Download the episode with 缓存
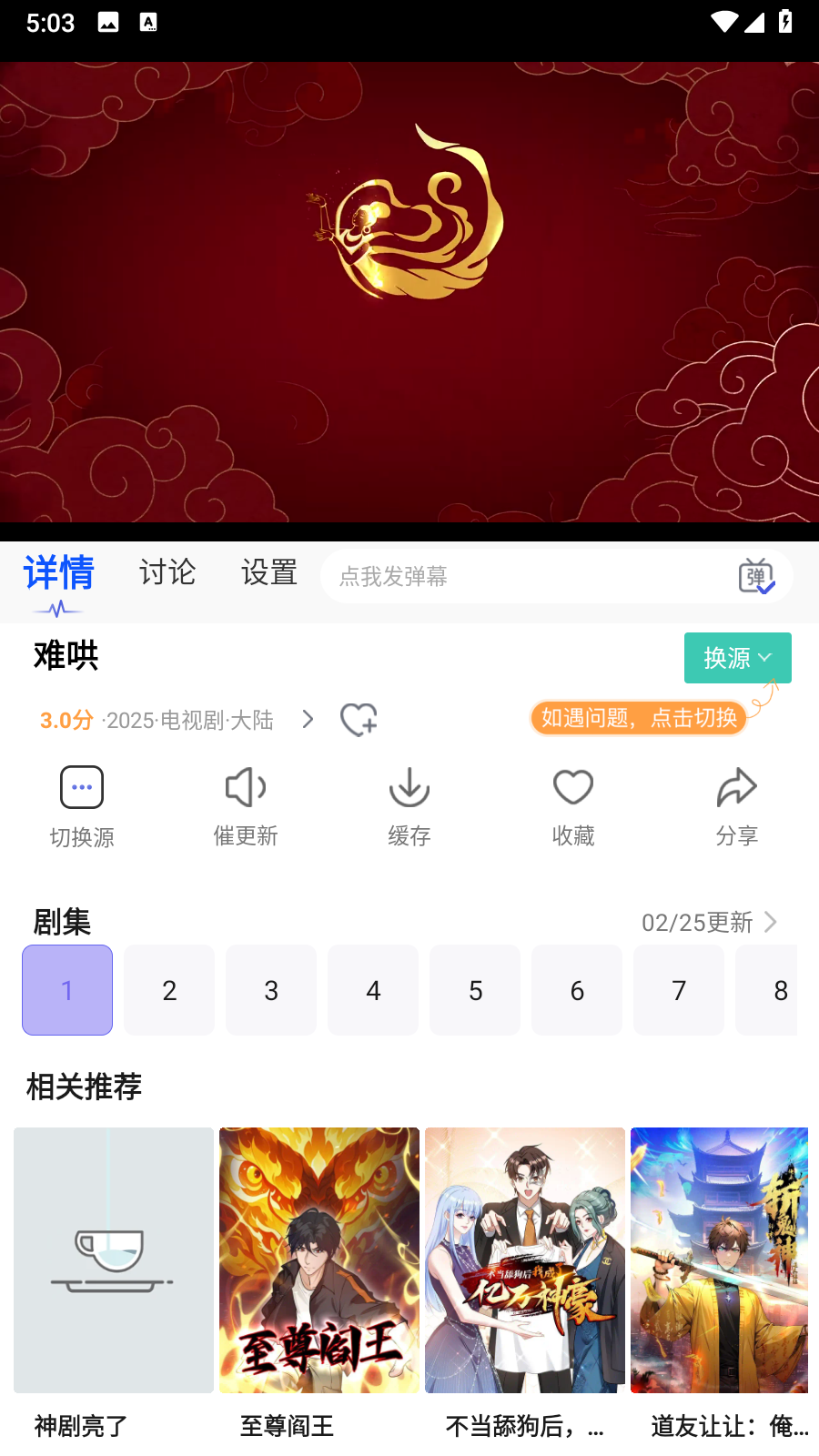 (409, 805)
